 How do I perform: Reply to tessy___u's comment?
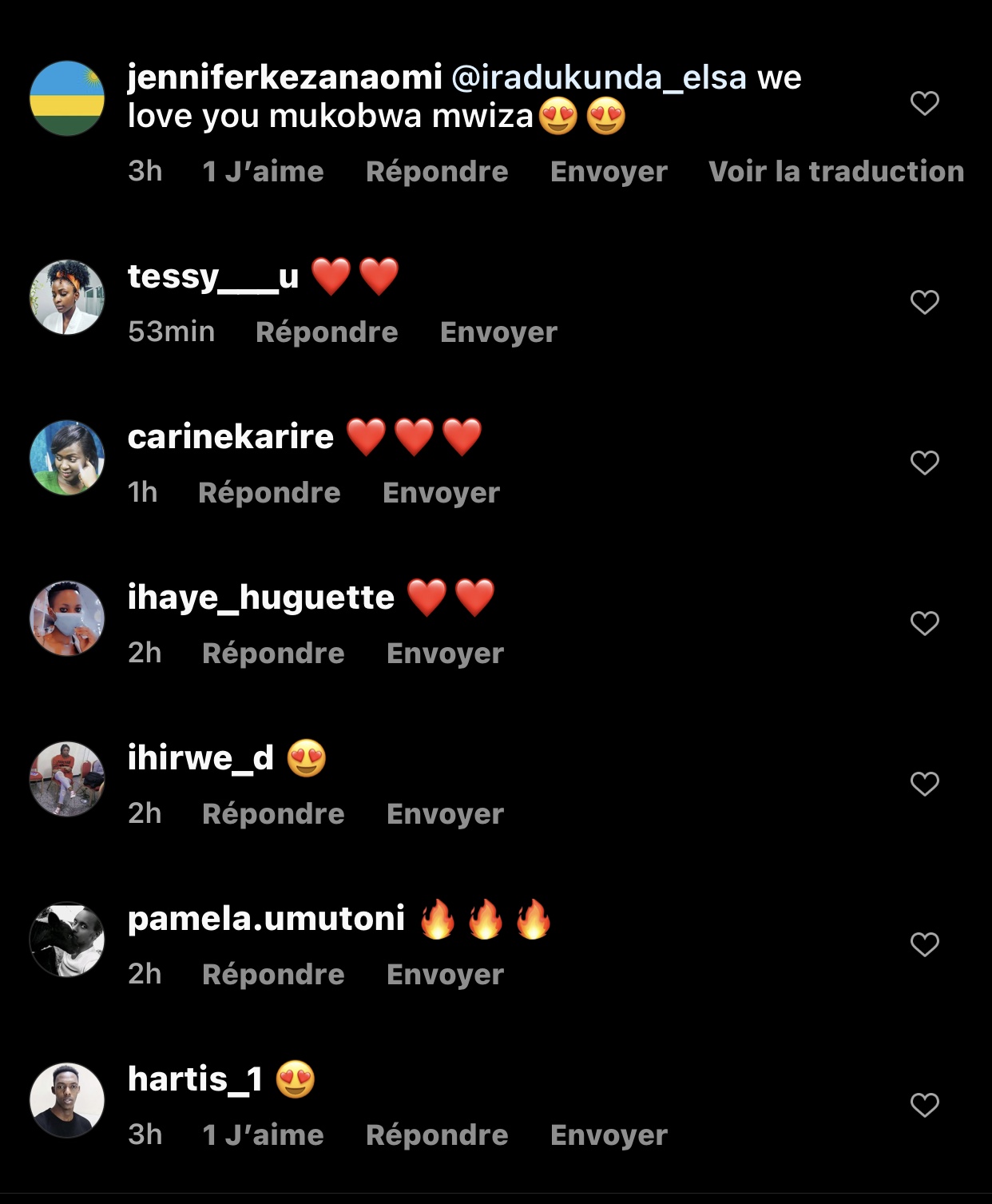click(x=326, y=332)
